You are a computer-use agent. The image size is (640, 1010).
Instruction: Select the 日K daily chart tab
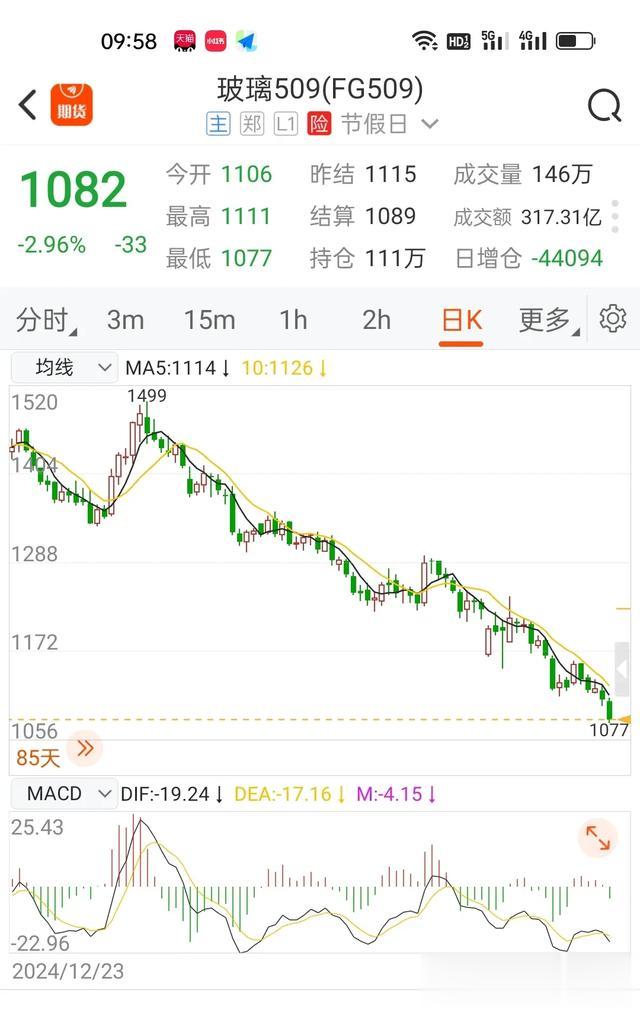click(x=462, y=320)
